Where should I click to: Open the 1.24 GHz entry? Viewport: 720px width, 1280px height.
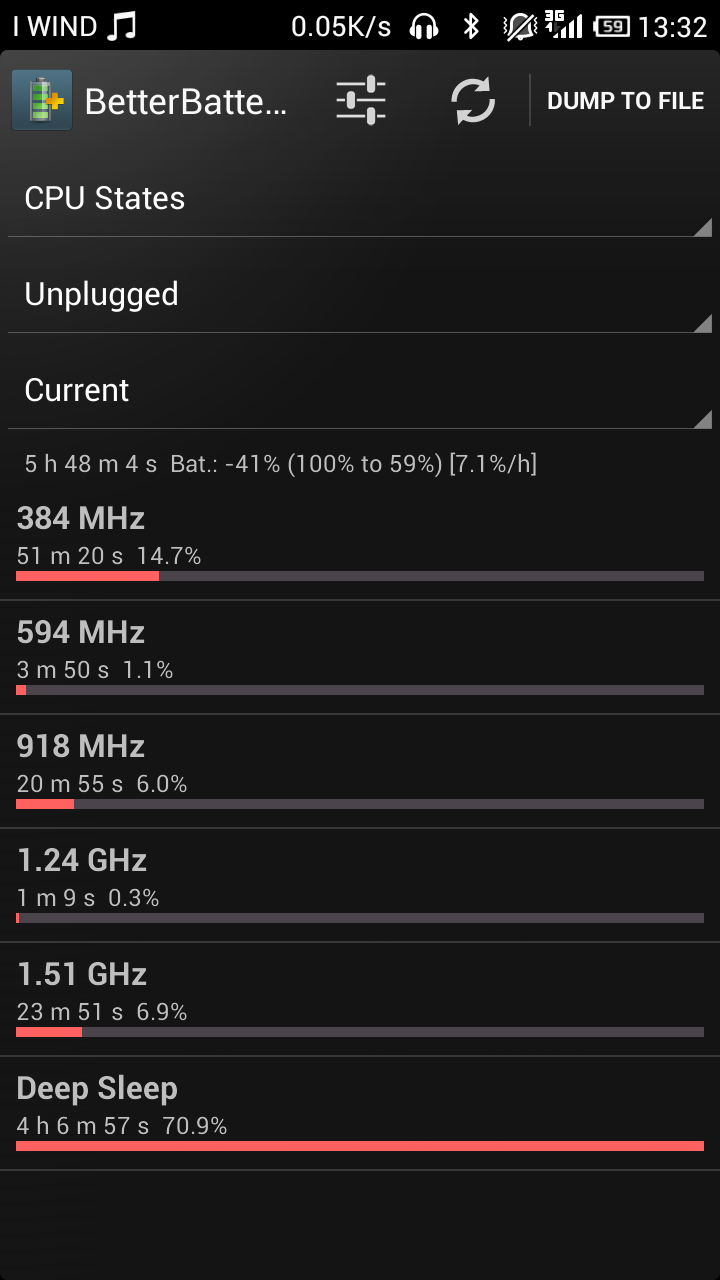[x=360, y=885]
